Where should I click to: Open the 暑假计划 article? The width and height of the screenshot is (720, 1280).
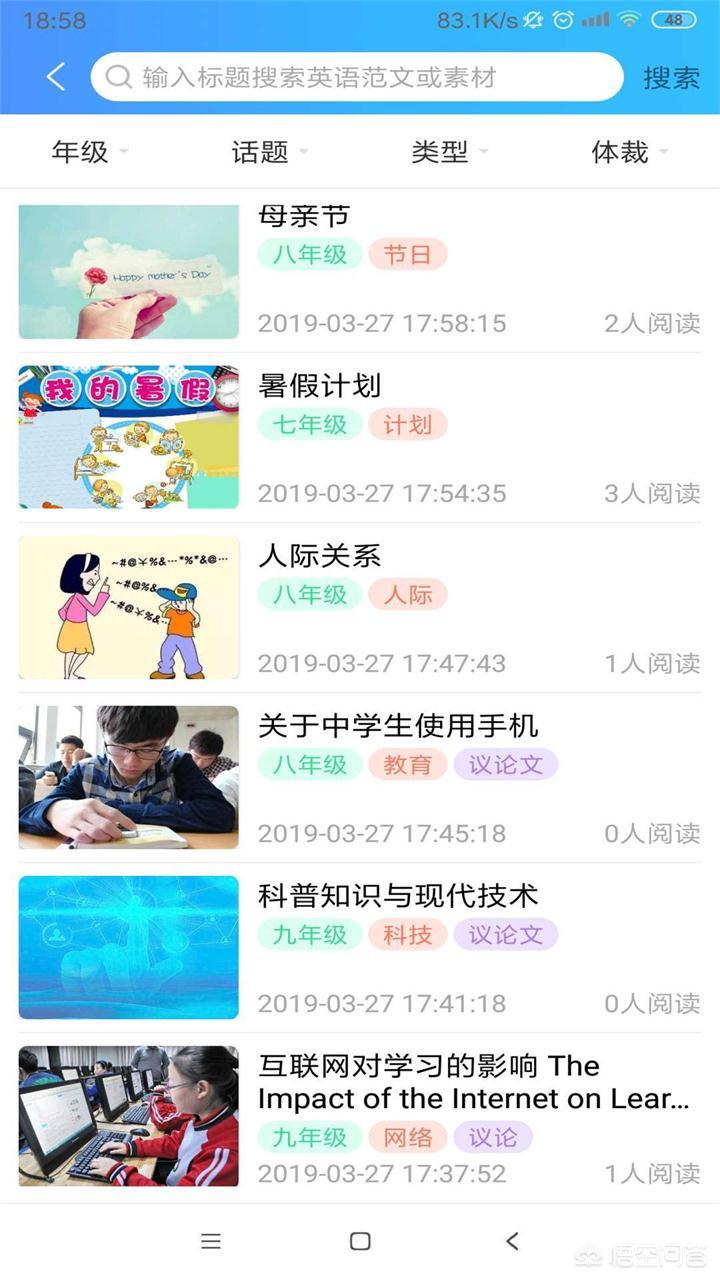(x=320, y=386)
